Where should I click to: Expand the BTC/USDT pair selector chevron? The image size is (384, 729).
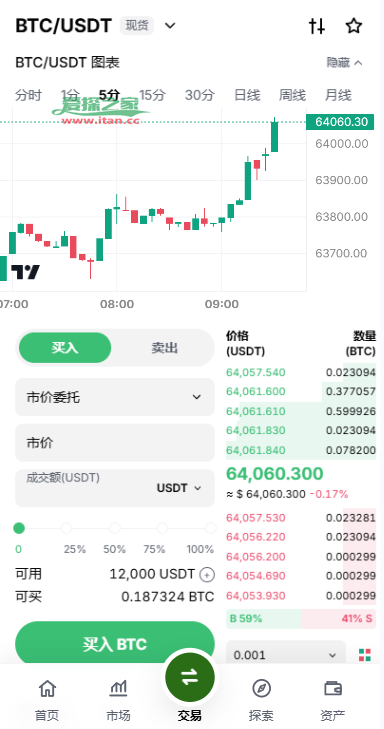coord(170,26)
